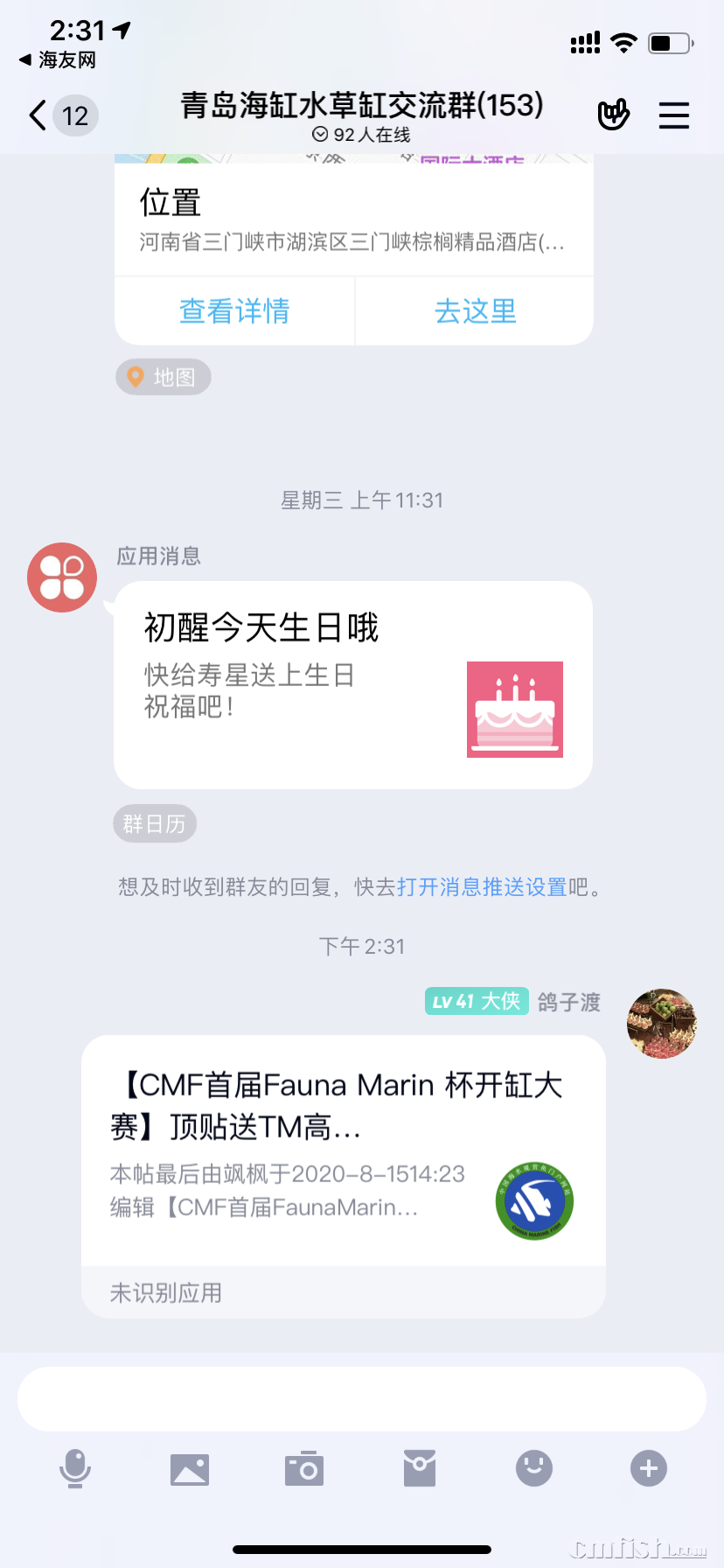Open the camera icon in toolbar

click(x=304, y=1469)
